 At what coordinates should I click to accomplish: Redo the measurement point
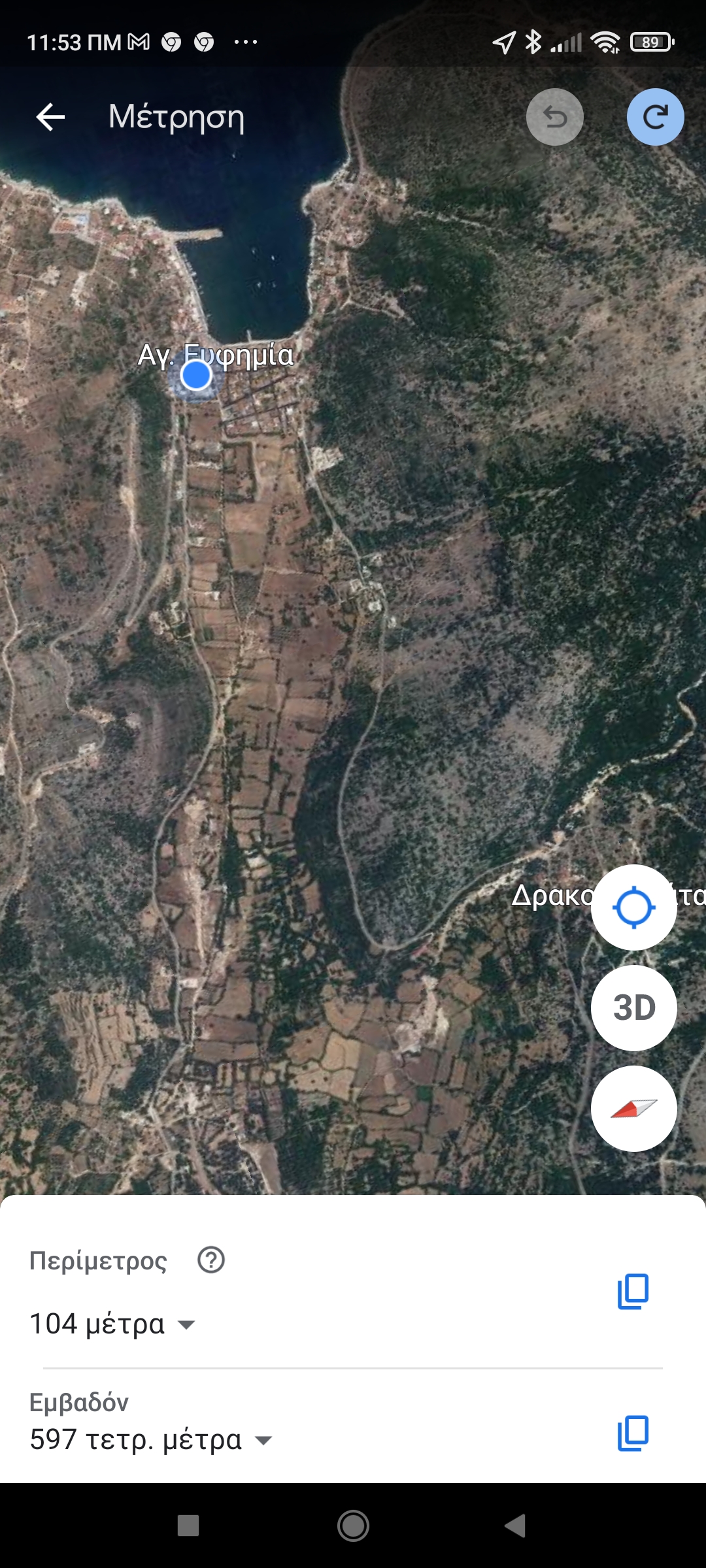pos(655,118)
